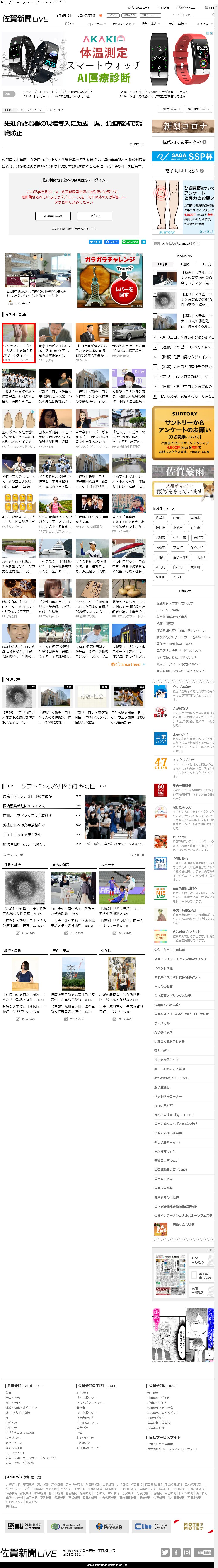Go to the HOME breadcrumb

pos(9,110)
